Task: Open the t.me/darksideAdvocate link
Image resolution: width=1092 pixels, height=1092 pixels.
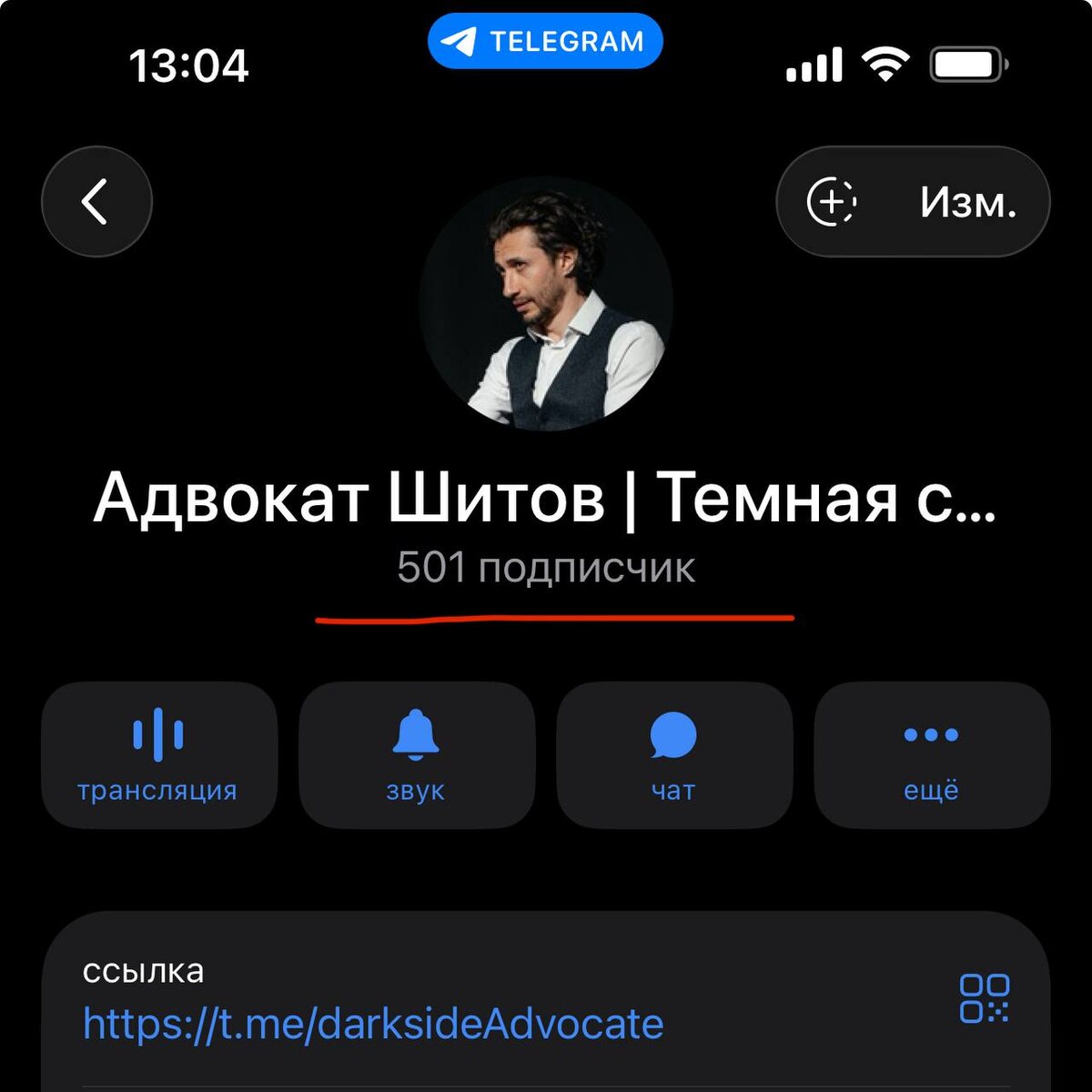Action: pyautogui.click(x=373, y=1024)
